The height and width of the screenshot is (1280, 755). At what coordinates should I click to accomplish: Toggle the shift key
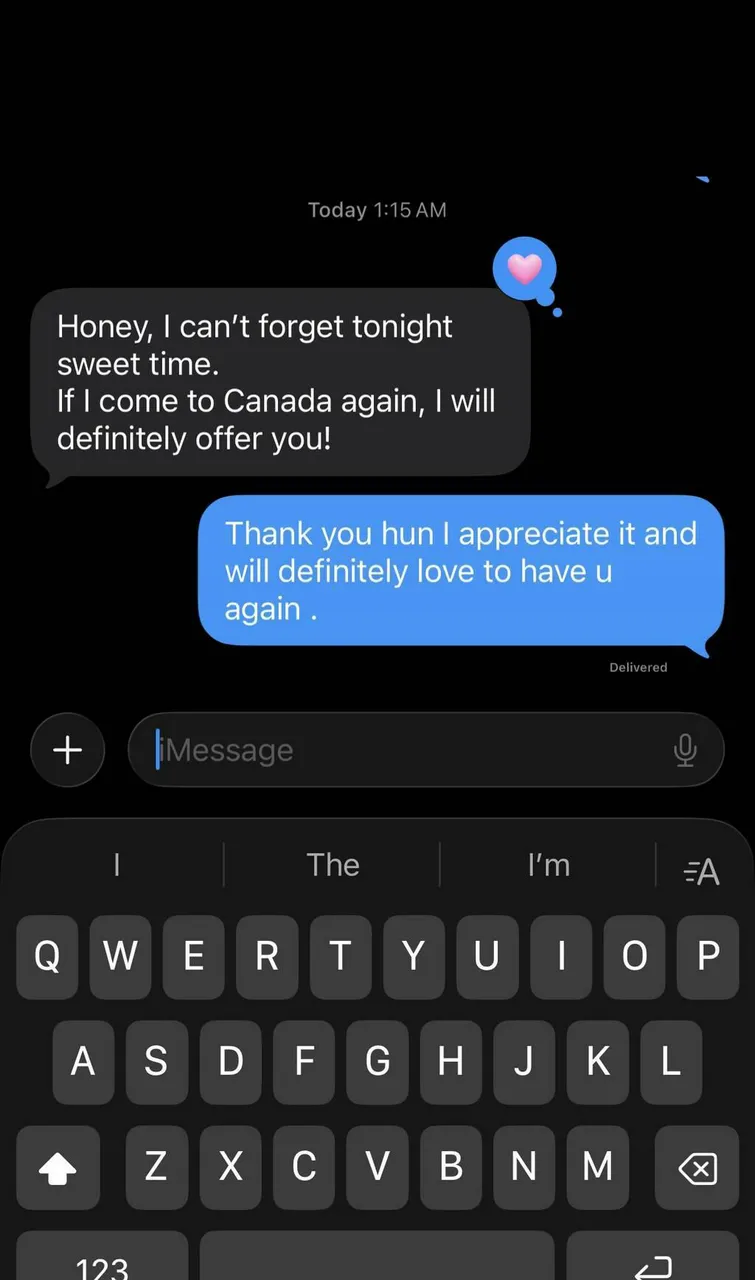[x=58, y=1167]
